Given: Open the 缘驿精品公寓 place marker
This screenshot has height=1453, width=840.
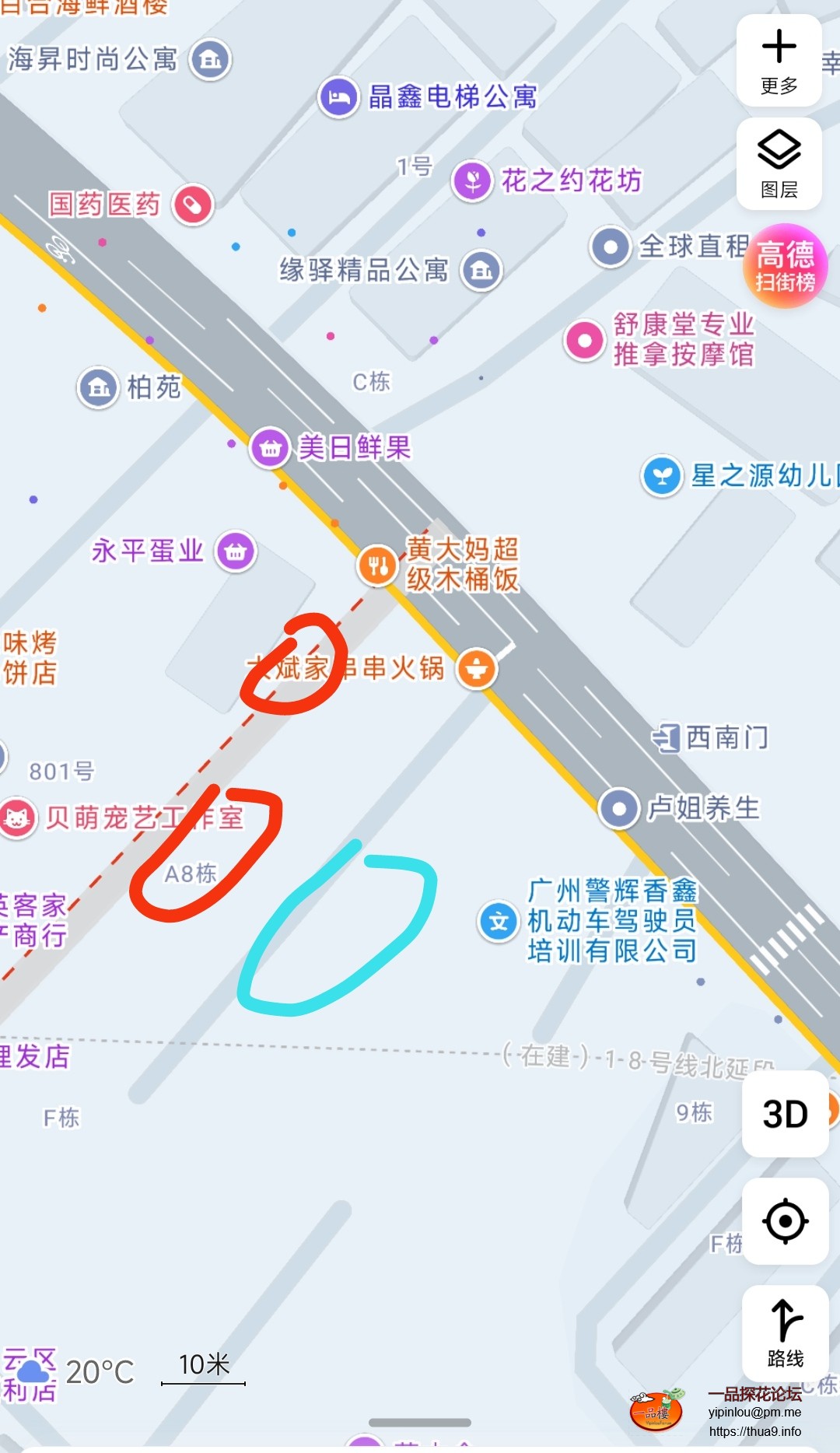Looking at the screenshot, I should pyautogui.click(x=481, y=271).
